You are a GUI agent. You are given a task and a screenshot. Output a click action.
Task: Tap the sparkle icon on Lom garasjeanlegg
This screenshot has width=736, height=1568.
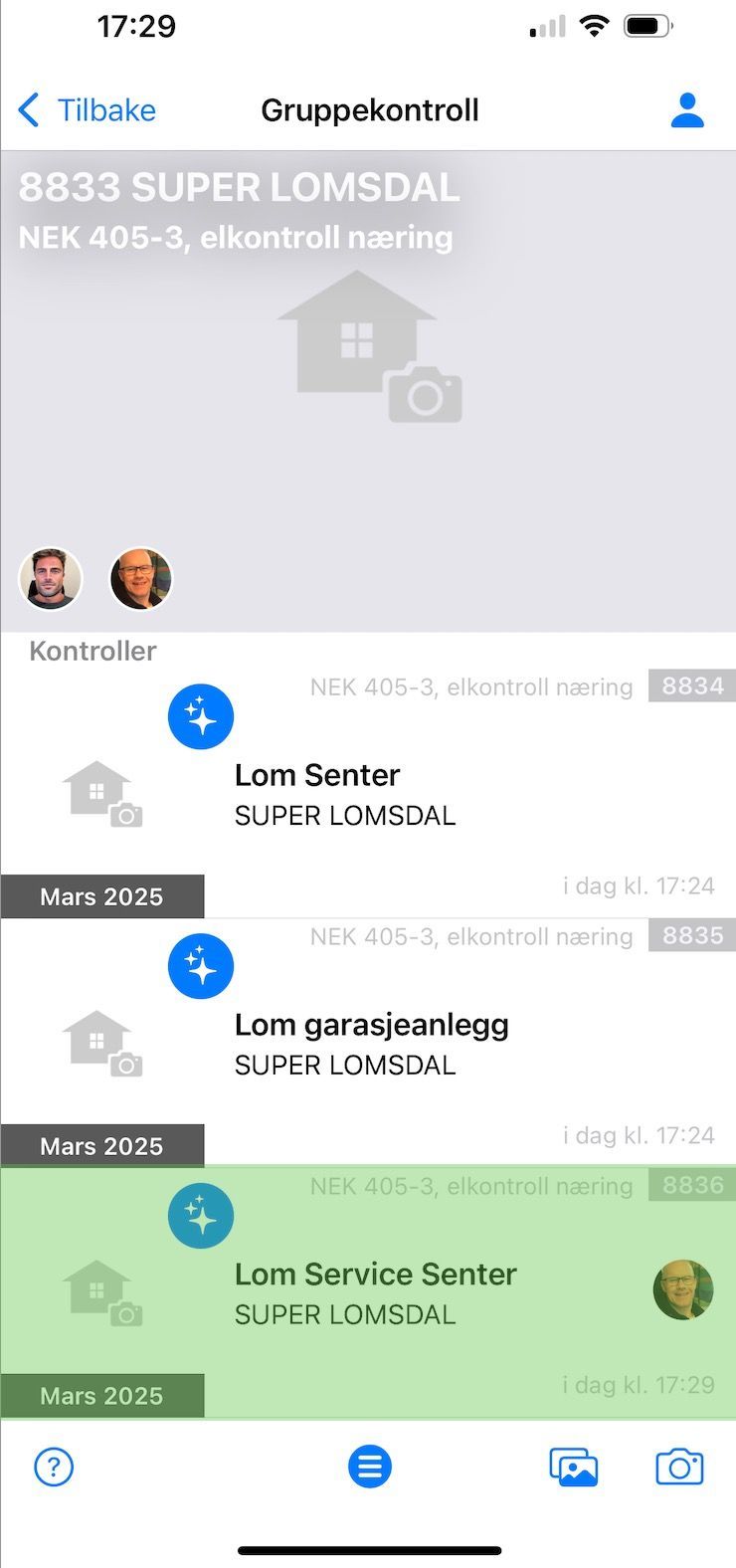[201, 966]
